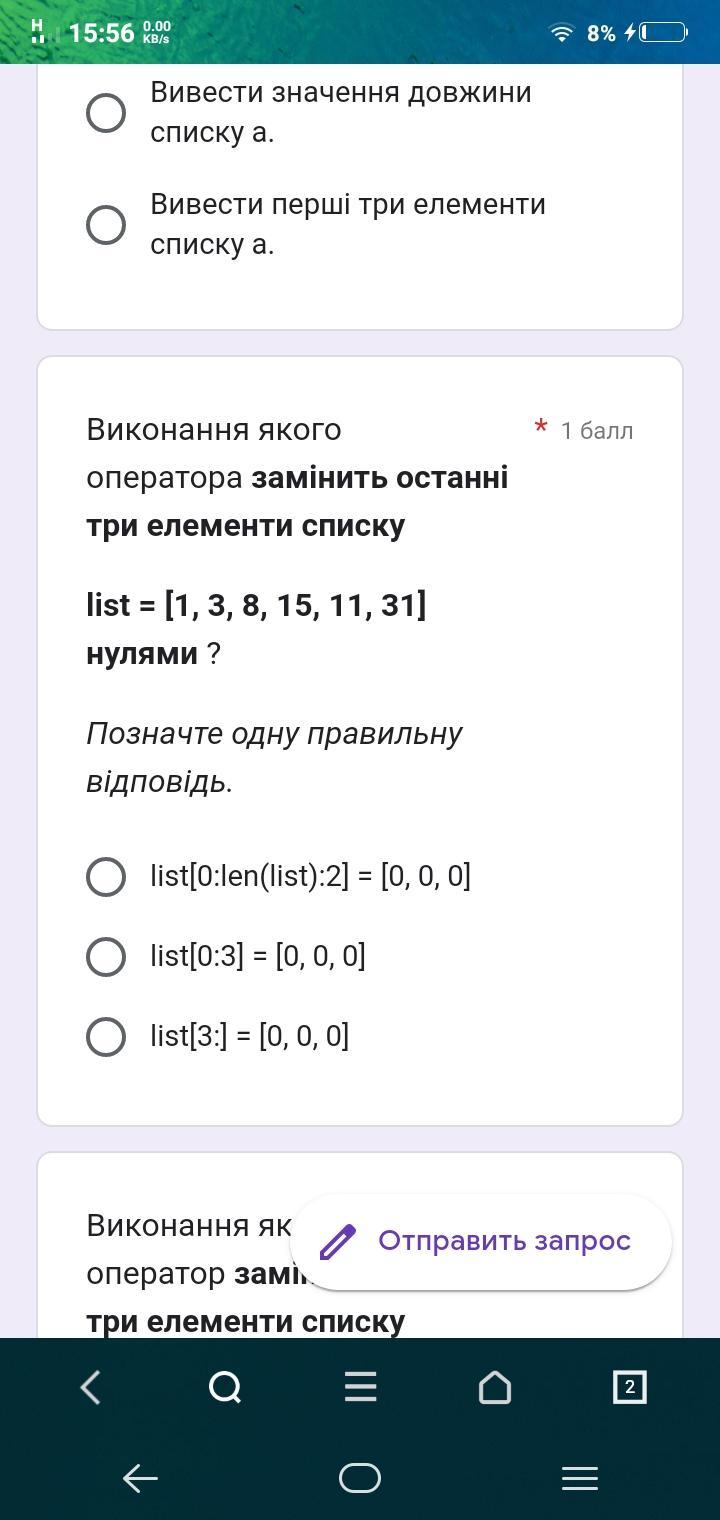Go back in the browser toolbar
The width and height of the screenshot is (720, 1520).
point(91,1387)
